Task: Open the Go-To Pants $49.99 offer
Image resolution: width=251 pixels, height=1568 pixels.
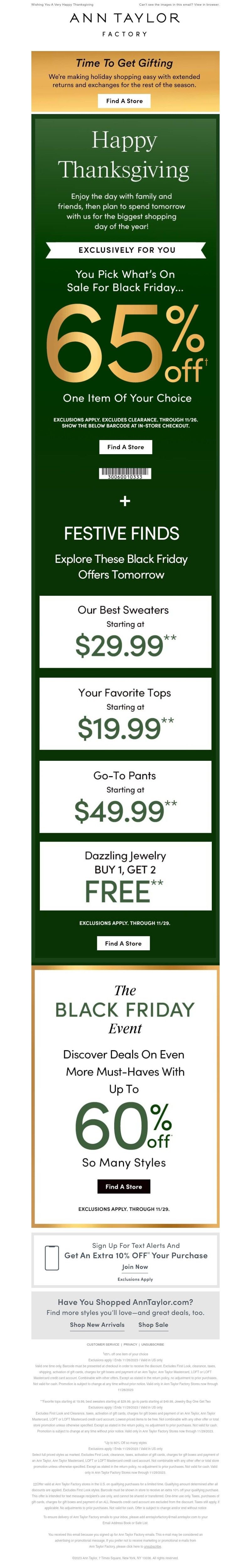Action: tap(125, 796)
